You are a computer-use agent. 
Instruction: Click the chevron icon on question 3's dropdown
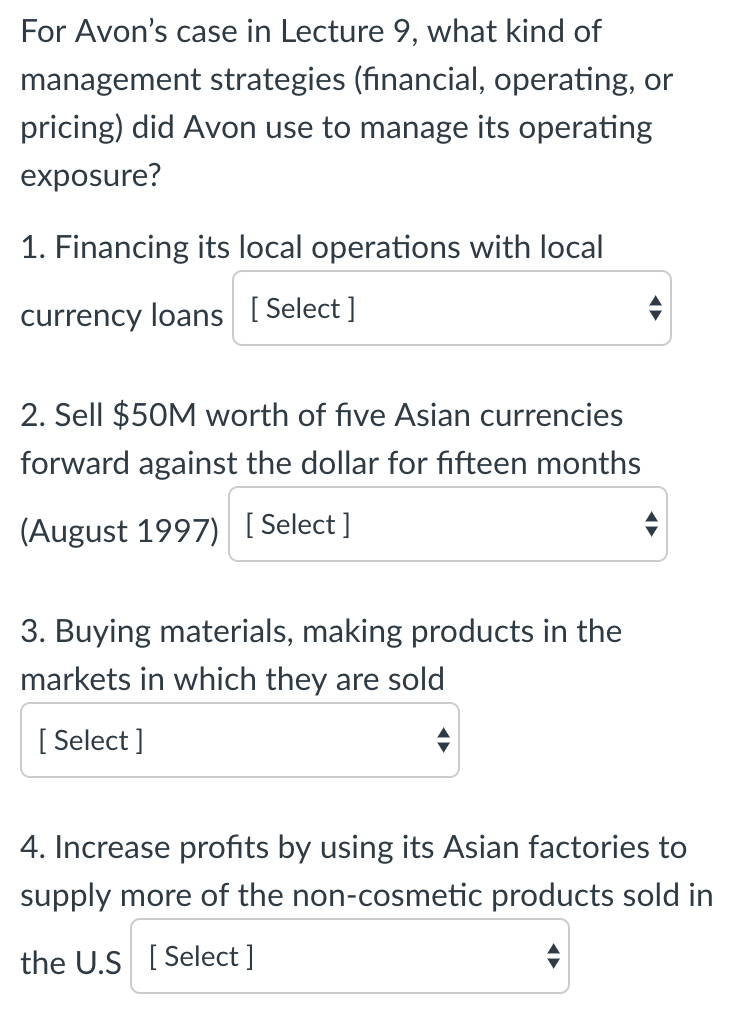tap(443, 740)
